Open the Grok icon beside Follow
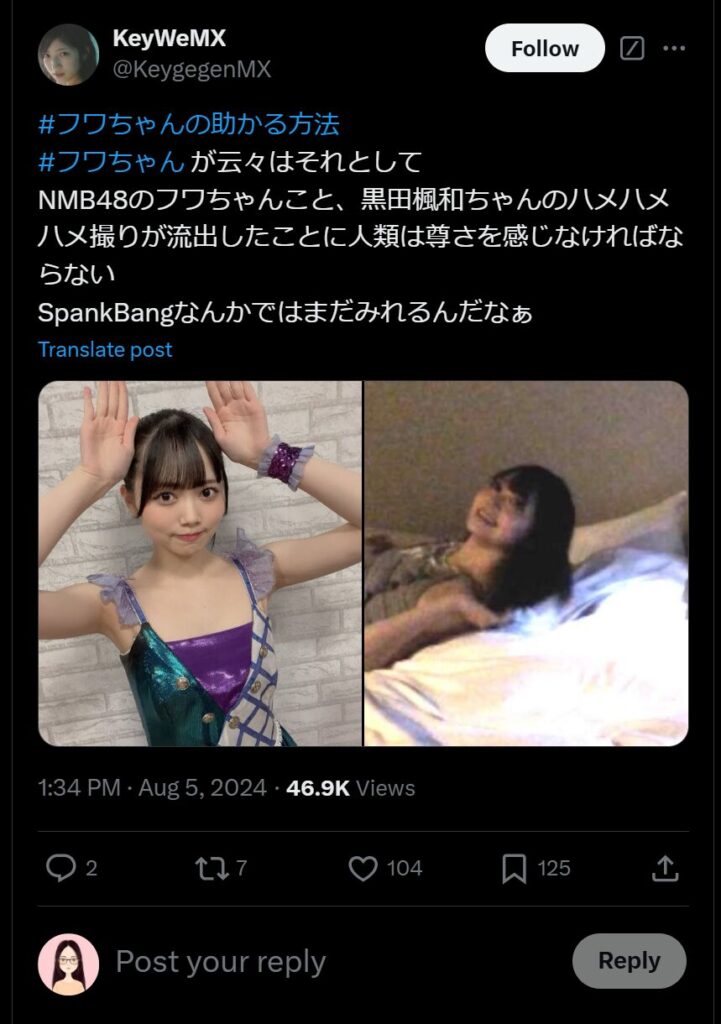The width and height of the screenshot is (721, 1024). 632,48
